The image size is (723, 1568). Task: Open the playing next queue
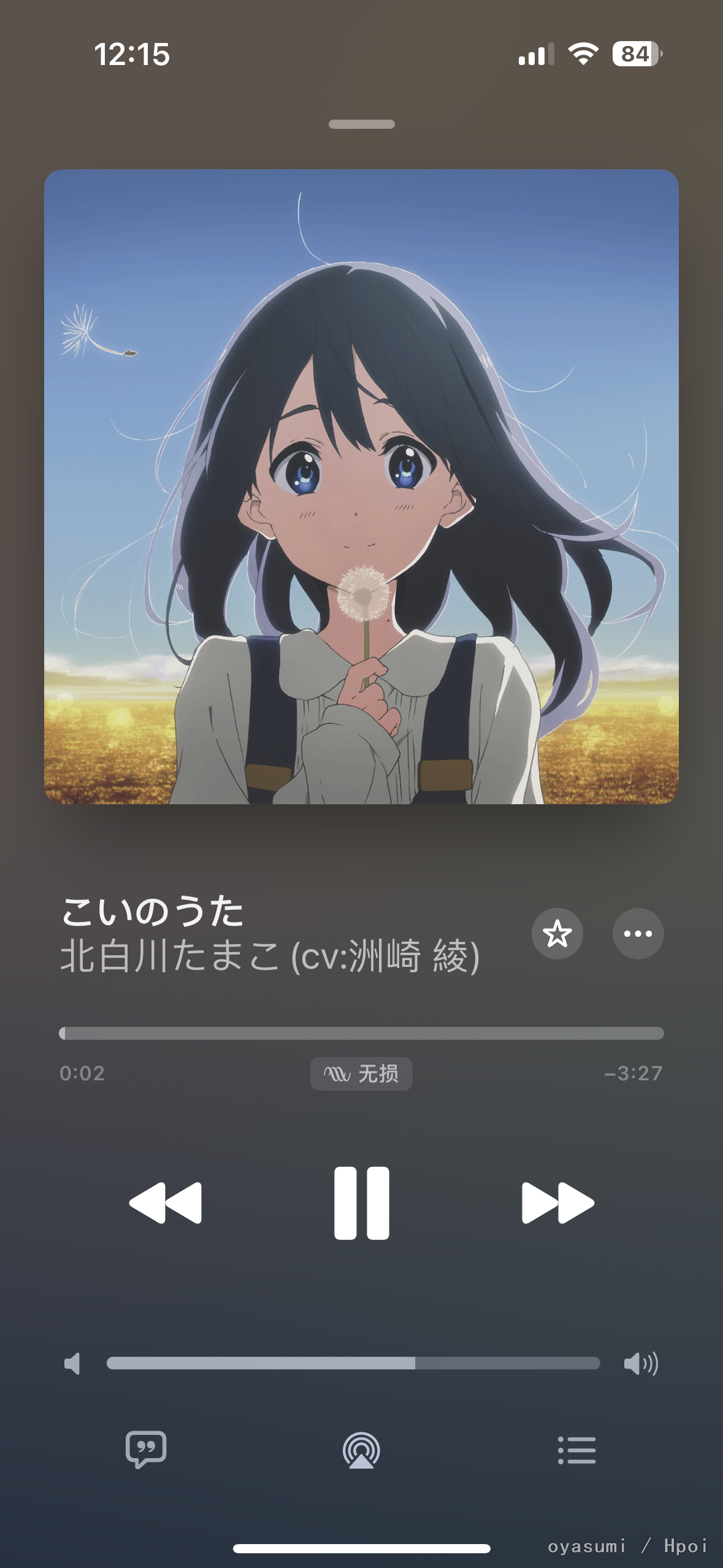[576, 1450]
